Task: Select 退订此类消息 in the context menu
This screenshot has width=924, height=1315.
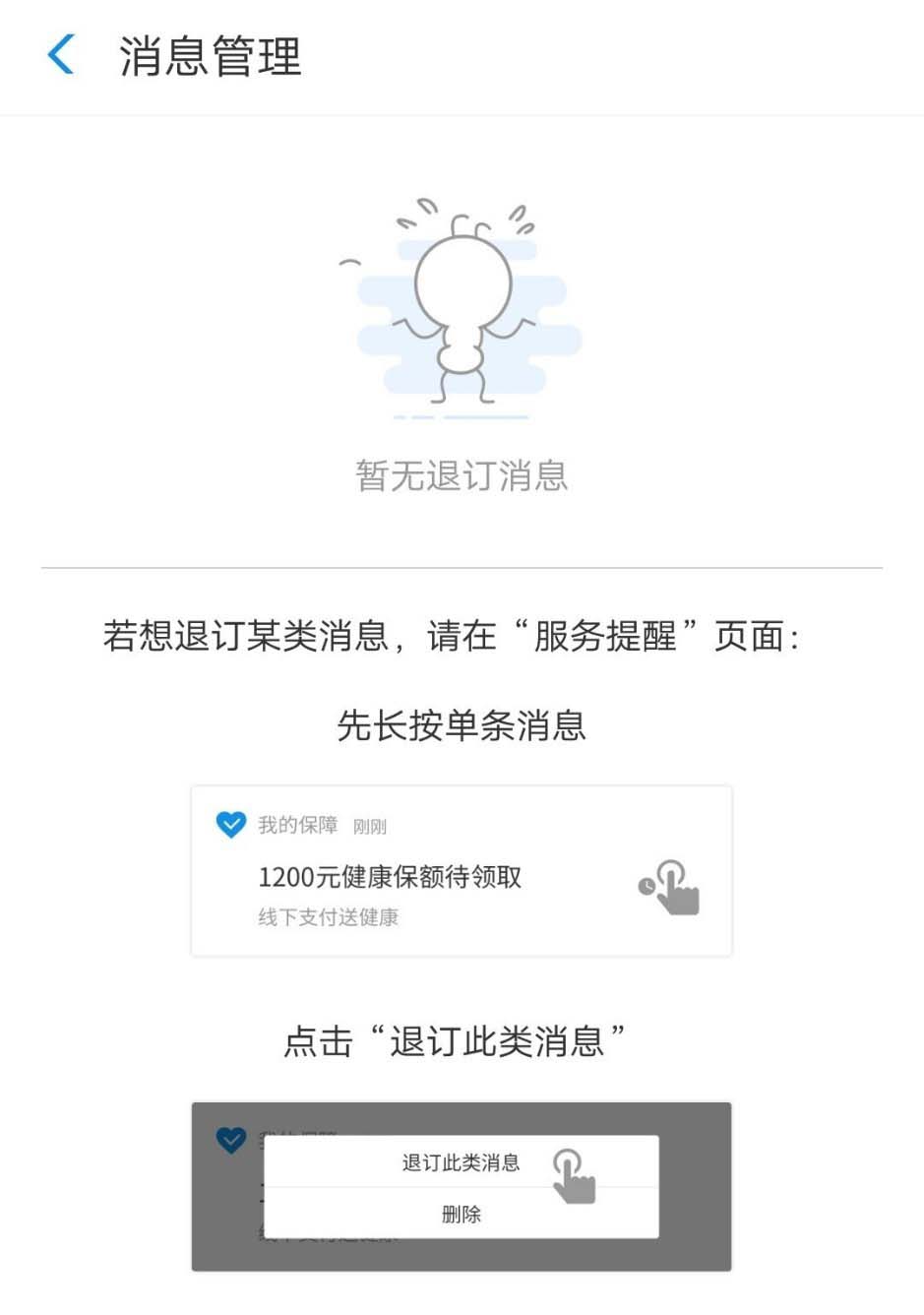Action: [x=462, y=1162]
